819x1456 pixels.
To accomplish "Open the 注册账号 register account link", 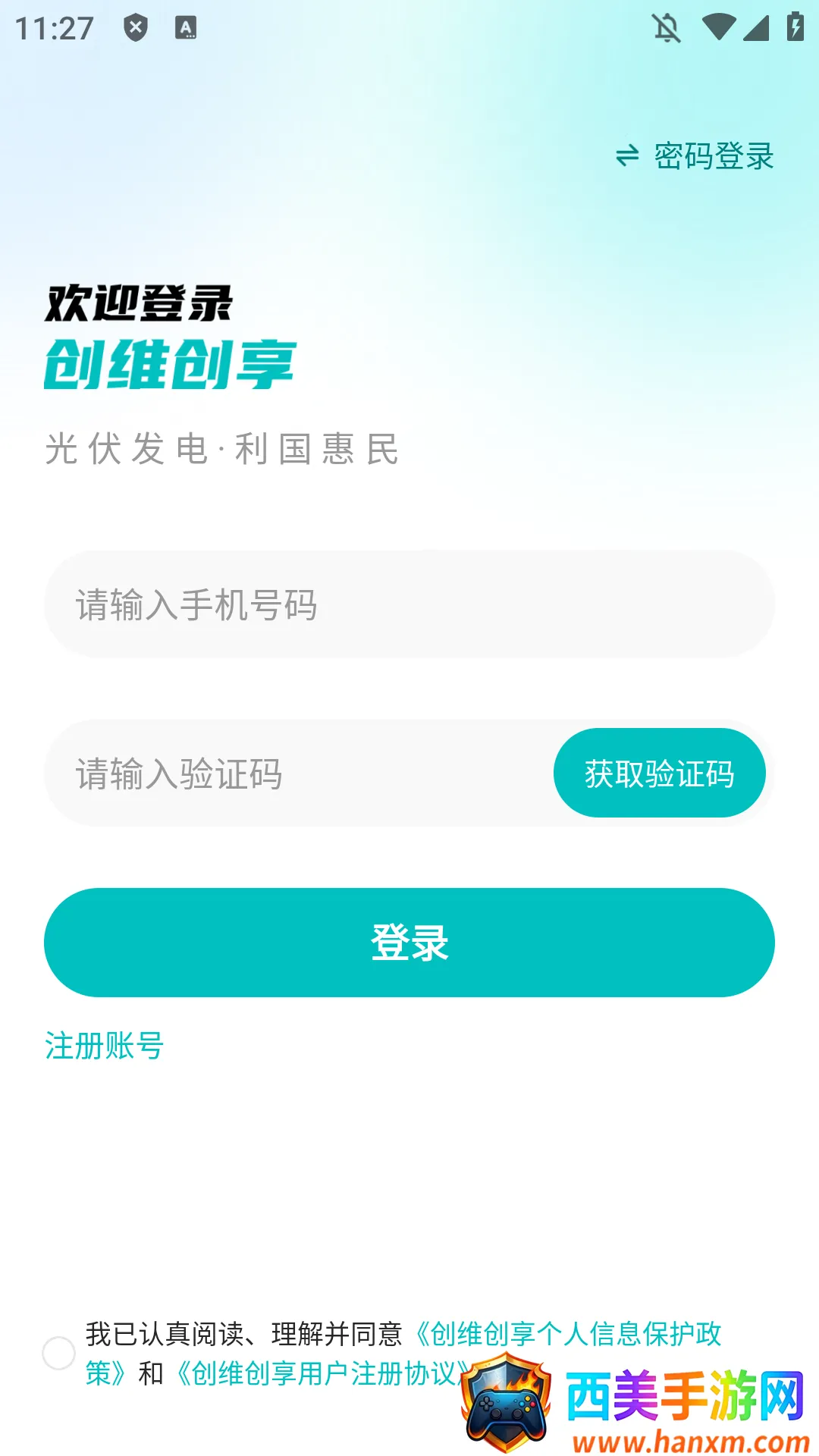I will click(105, 1046).
